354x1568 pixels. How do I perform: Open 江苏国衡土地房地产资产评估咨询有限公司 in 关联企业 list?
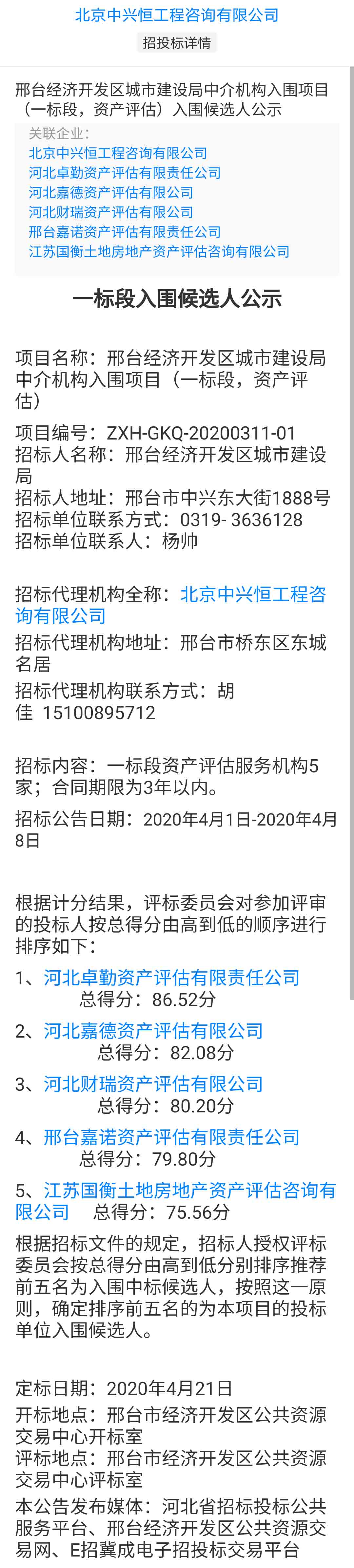point(159,251)
